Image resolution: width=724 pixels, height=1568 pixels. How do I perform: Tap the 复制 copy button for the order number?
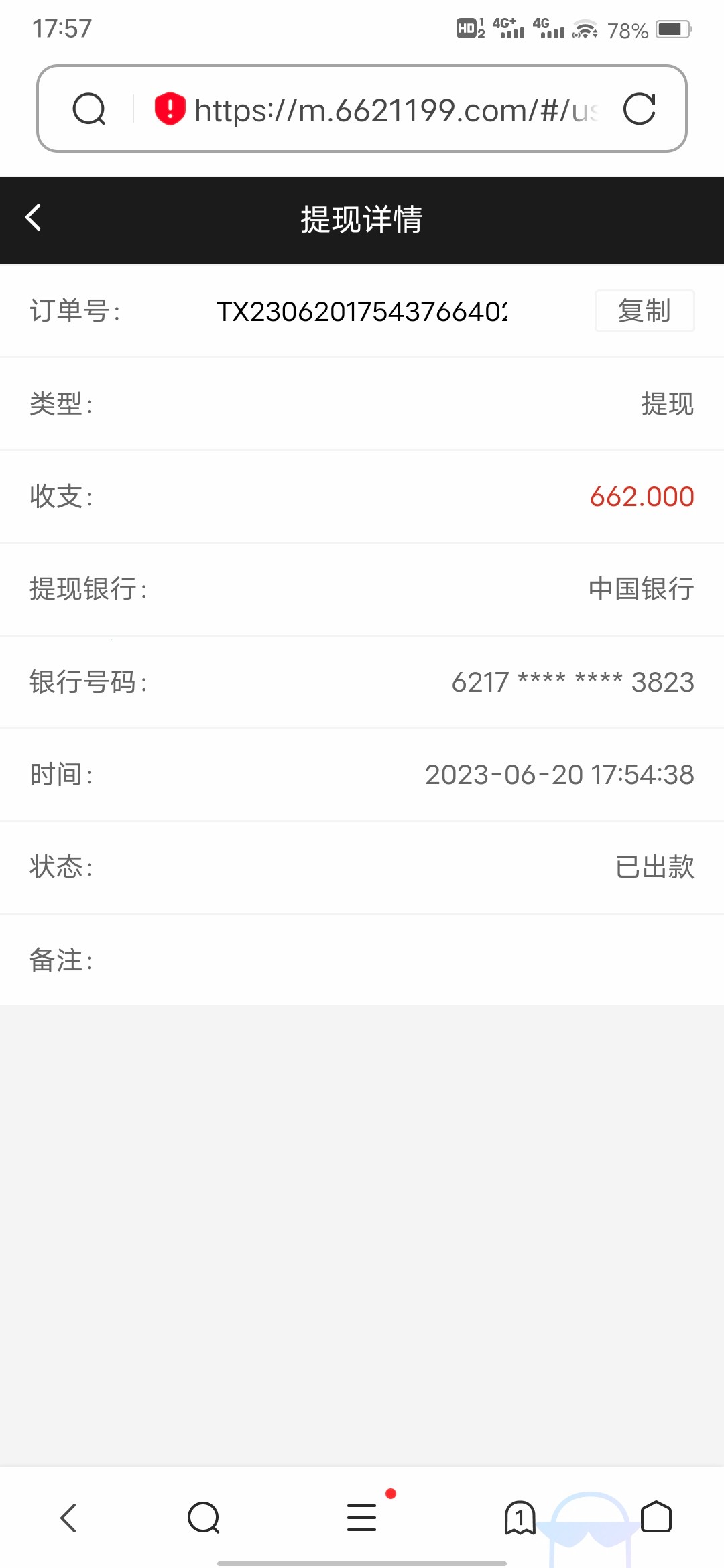(644, 310)
